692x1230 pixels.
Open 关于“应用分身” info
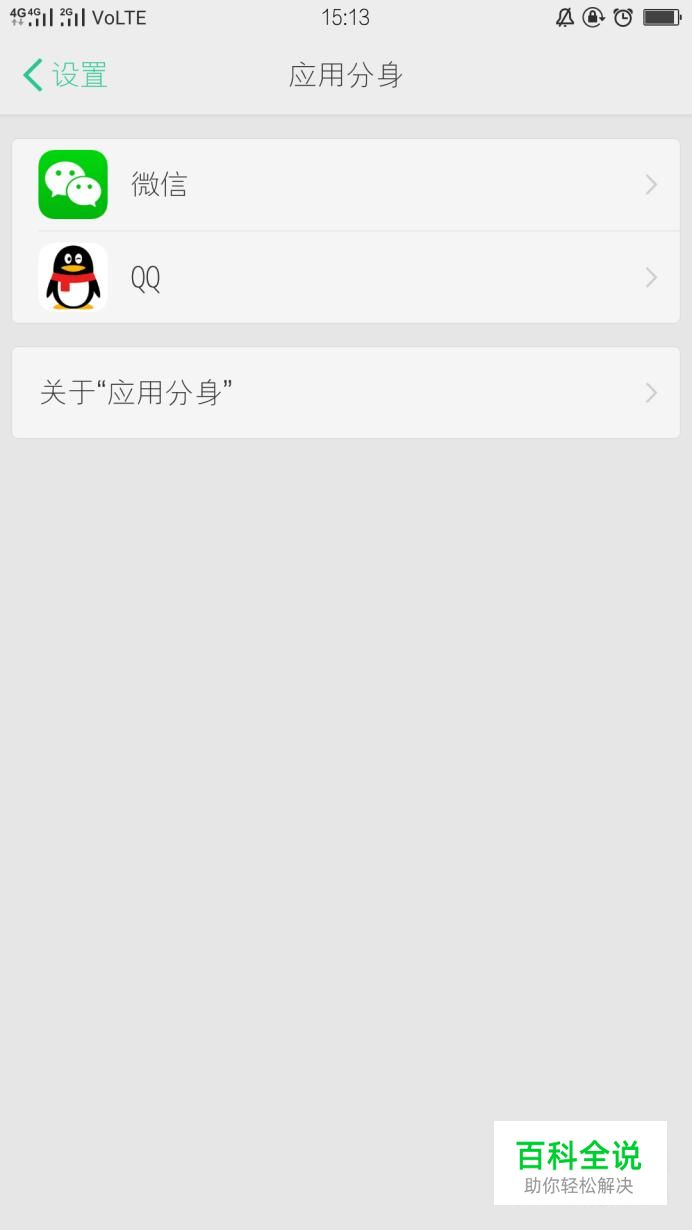[x=346, y=393]
